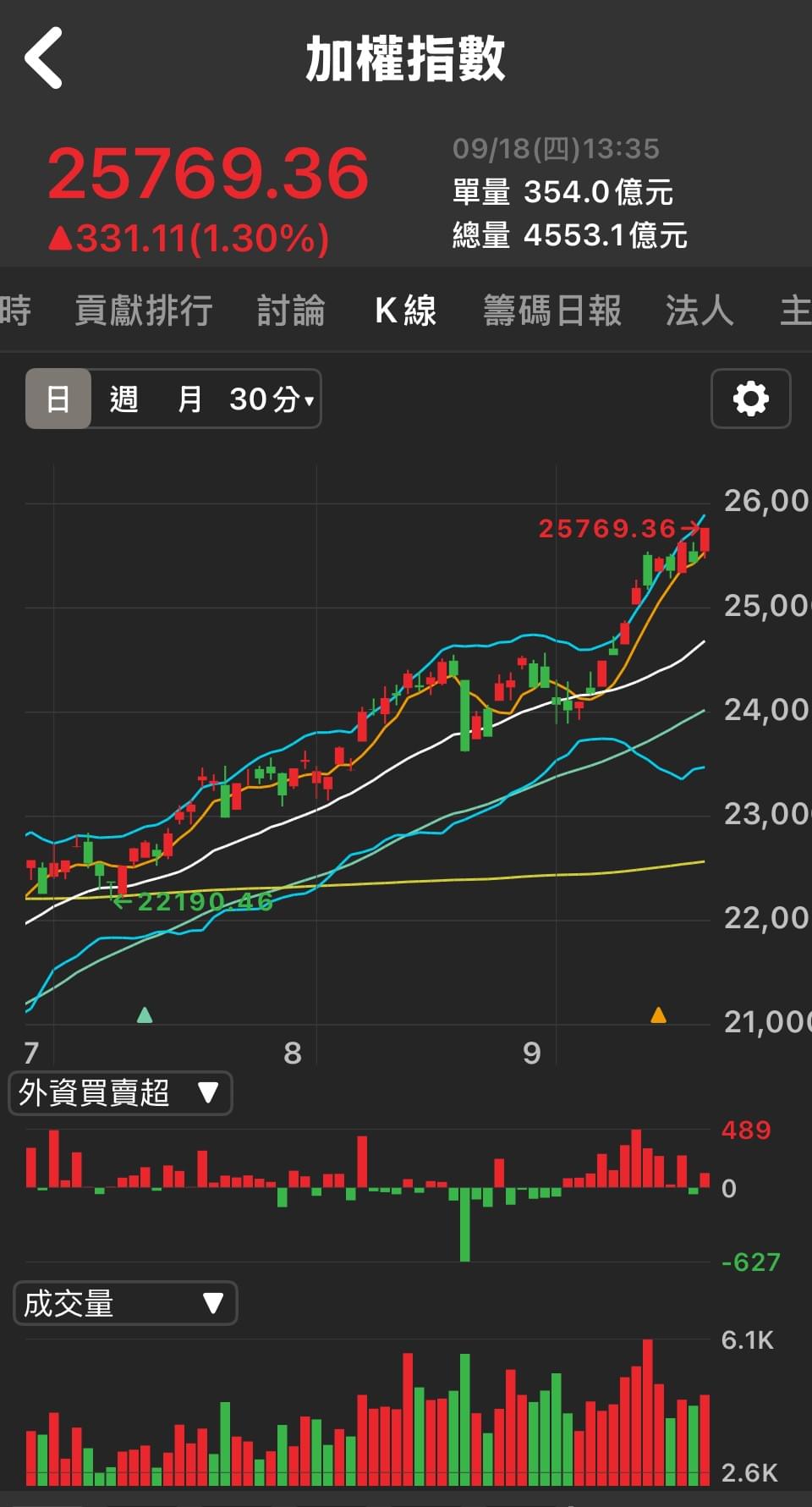Open the chart settings gear
The image size is (812, 1507).
click(x=750, y=399)
